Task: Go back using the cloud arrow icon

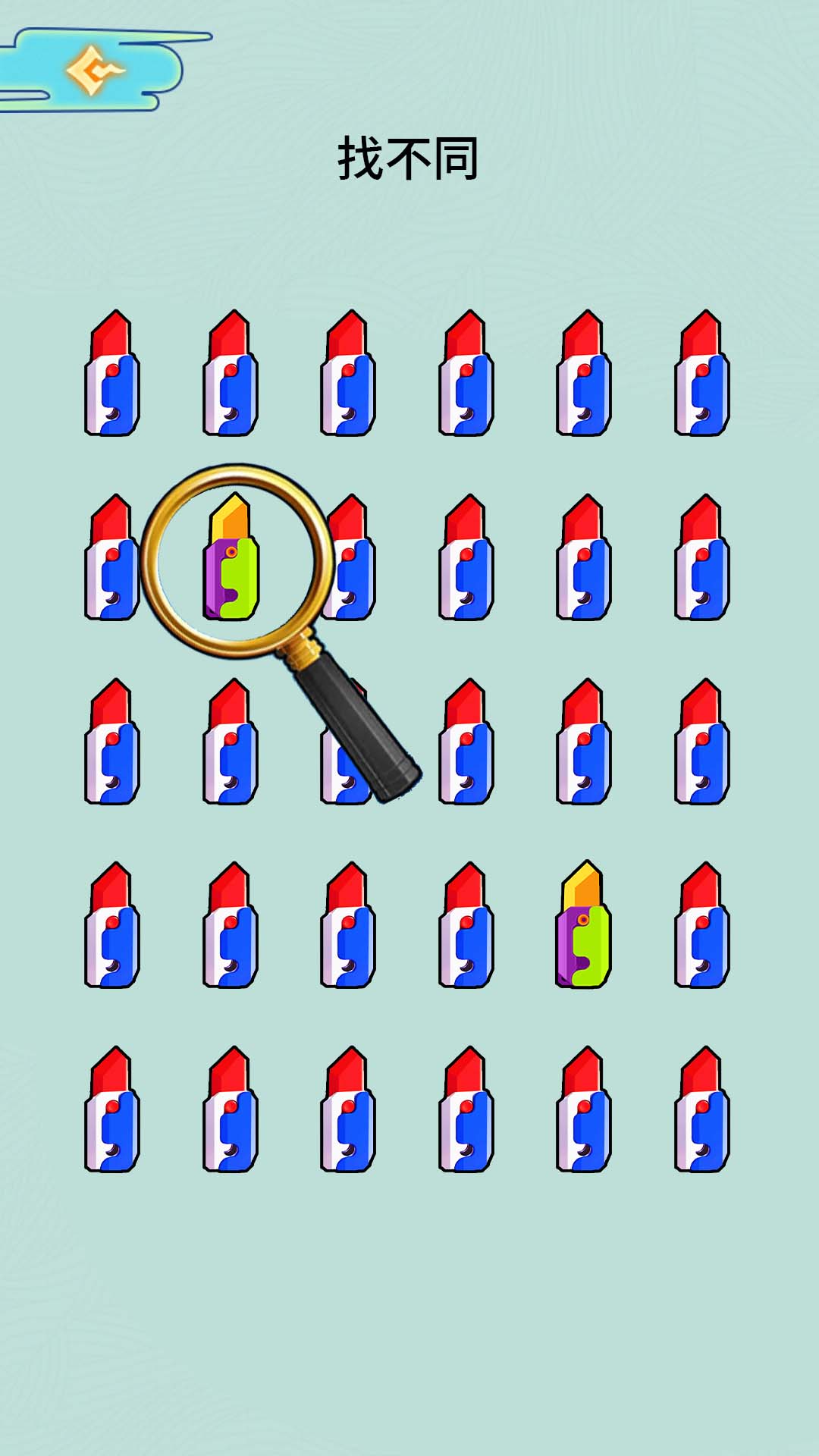Action: (94, 71)
